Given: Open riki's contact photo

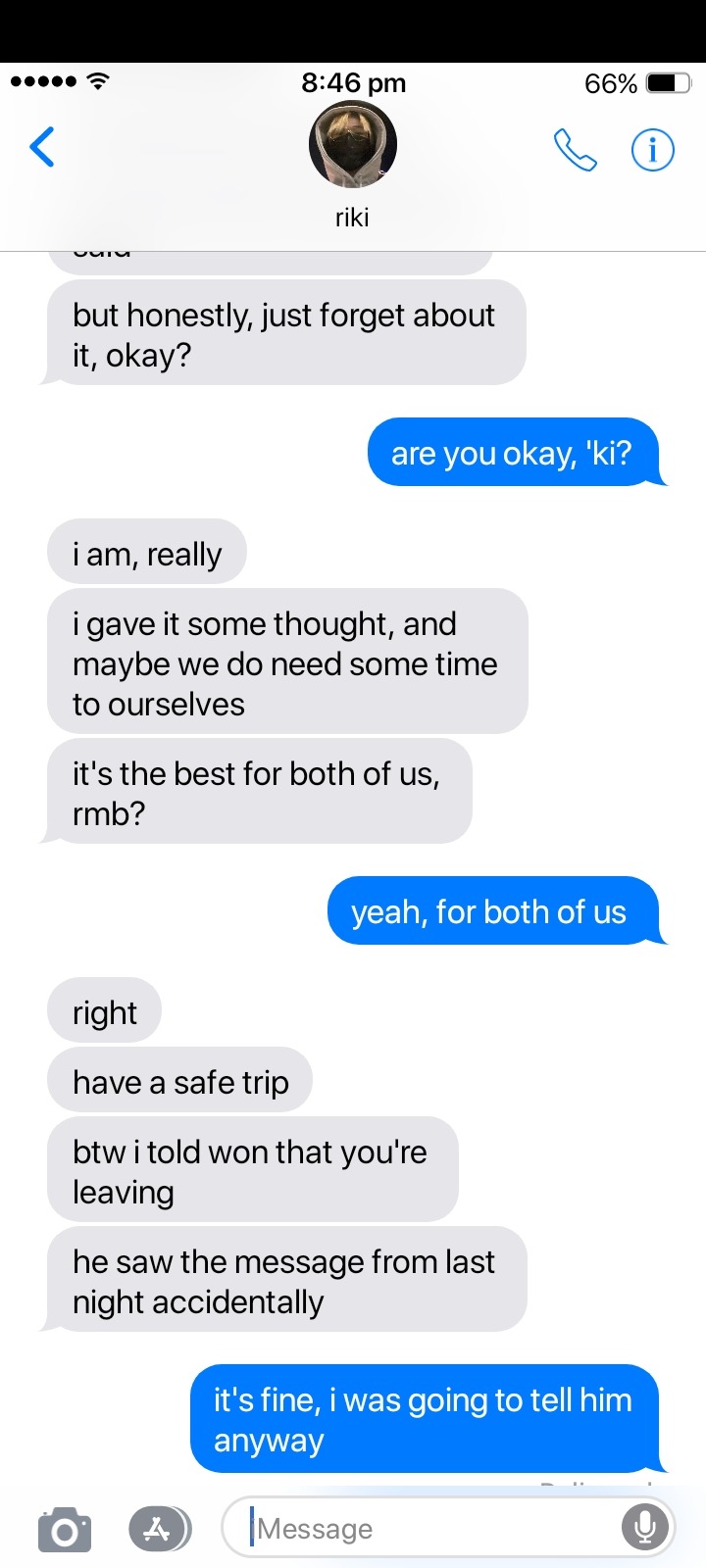Looking at the screenshot, I should click(x=353, y=145).
